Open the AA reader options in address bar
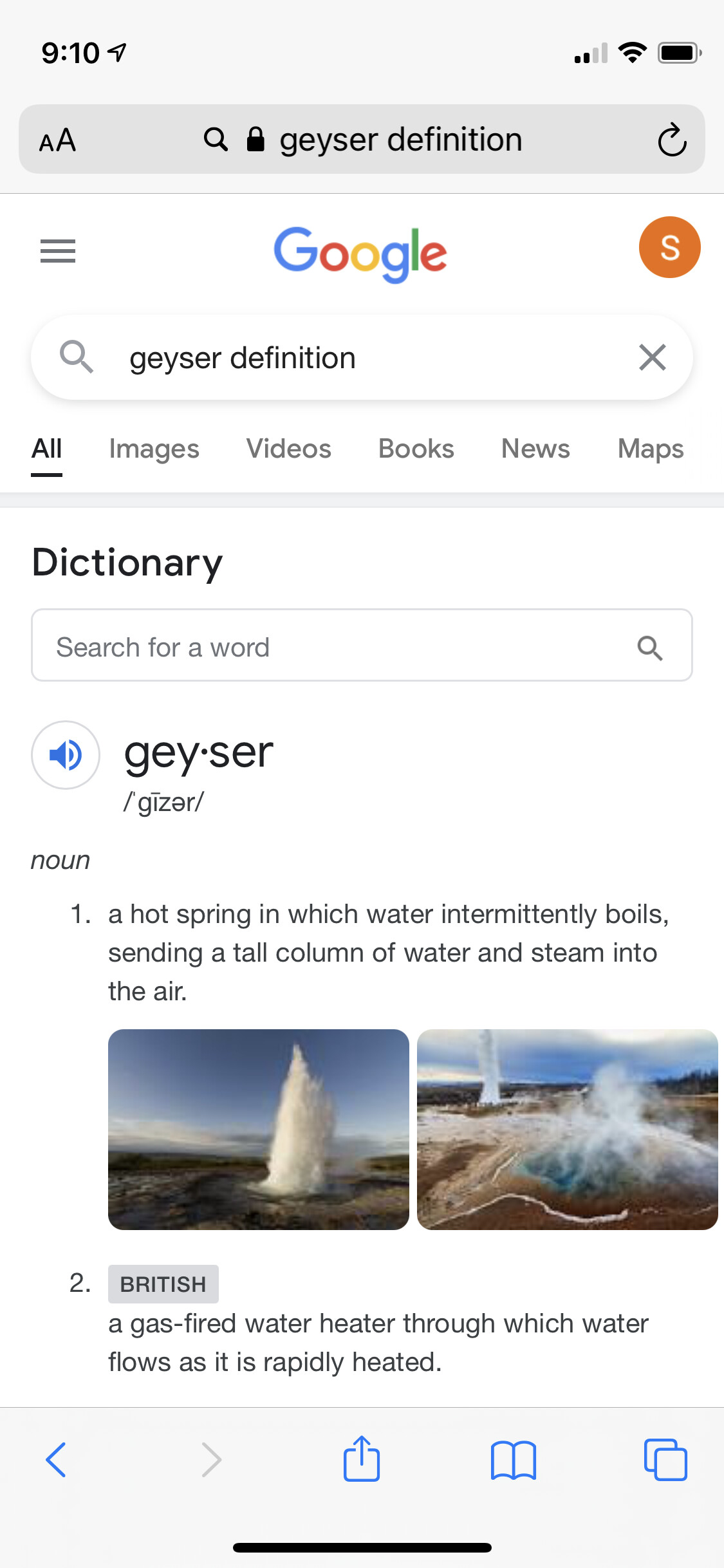This screenshot has width=724, height=1568. pyautogui.click(x=58, y=140)
